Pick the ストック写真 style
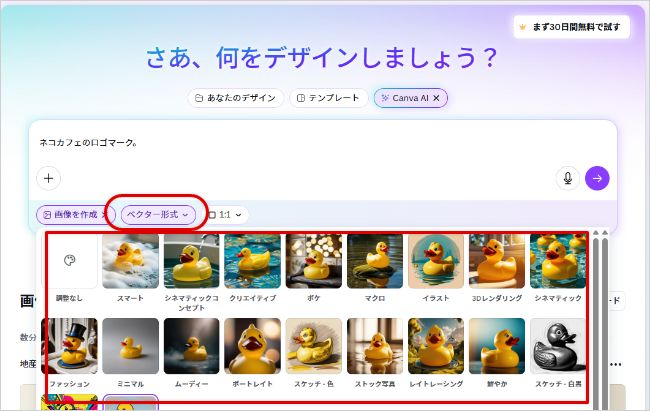Screen dimensions: 650x411 [374, 346]
